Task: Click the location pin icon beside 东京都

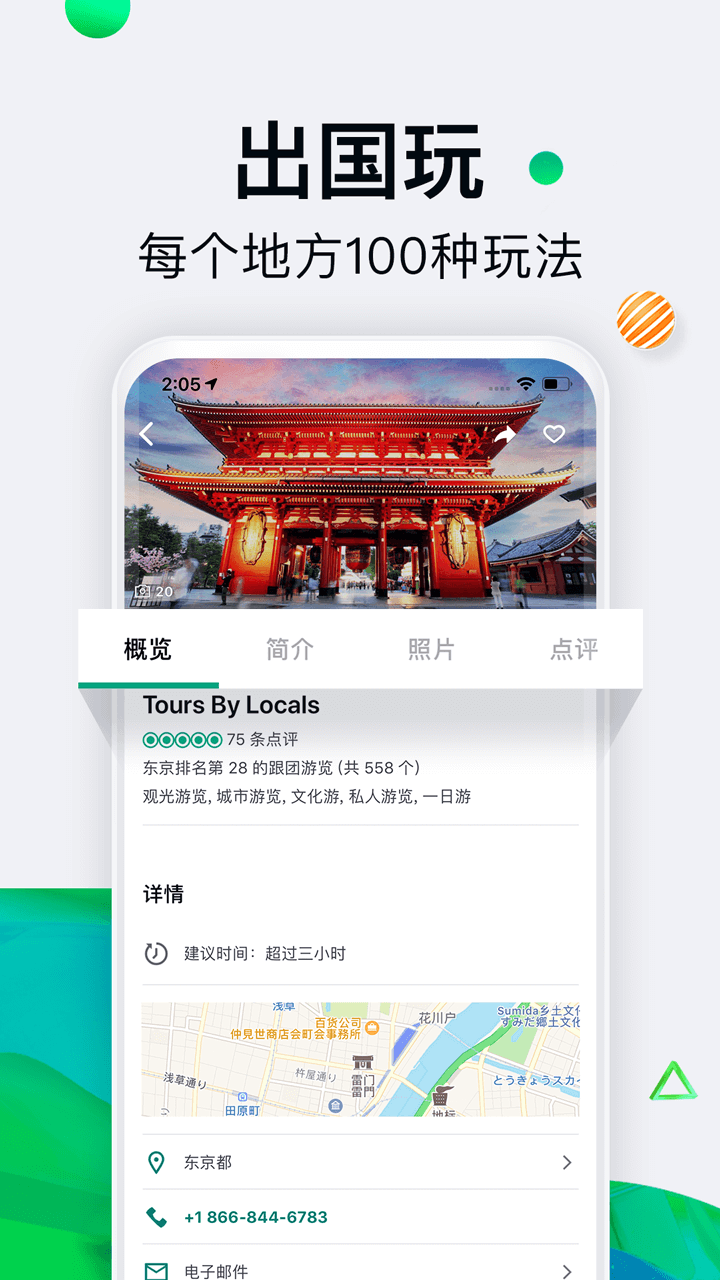Action: tap(156, 1163)
